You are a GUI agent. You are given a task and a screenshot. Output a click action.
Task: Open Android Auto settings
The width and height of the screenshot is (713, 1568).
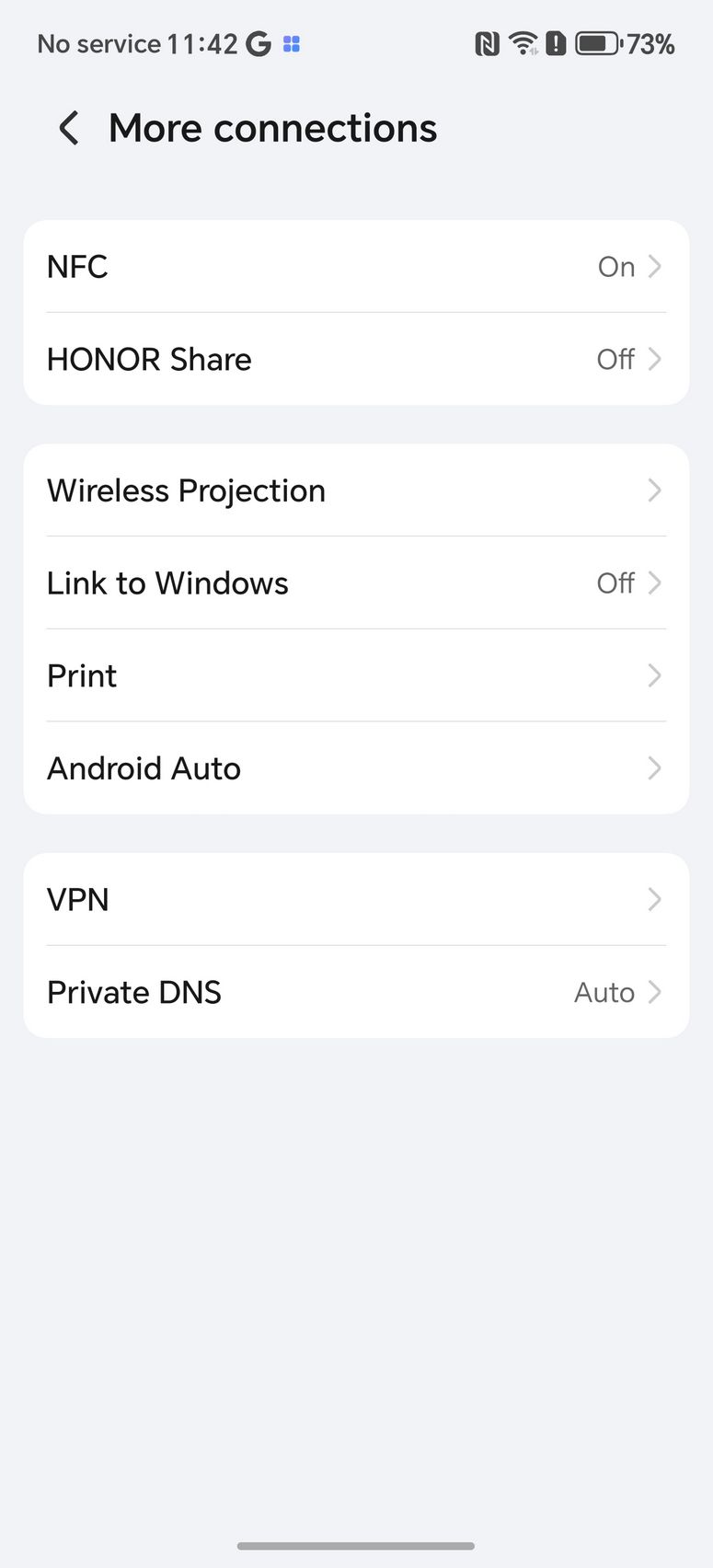tap(355, 768)
